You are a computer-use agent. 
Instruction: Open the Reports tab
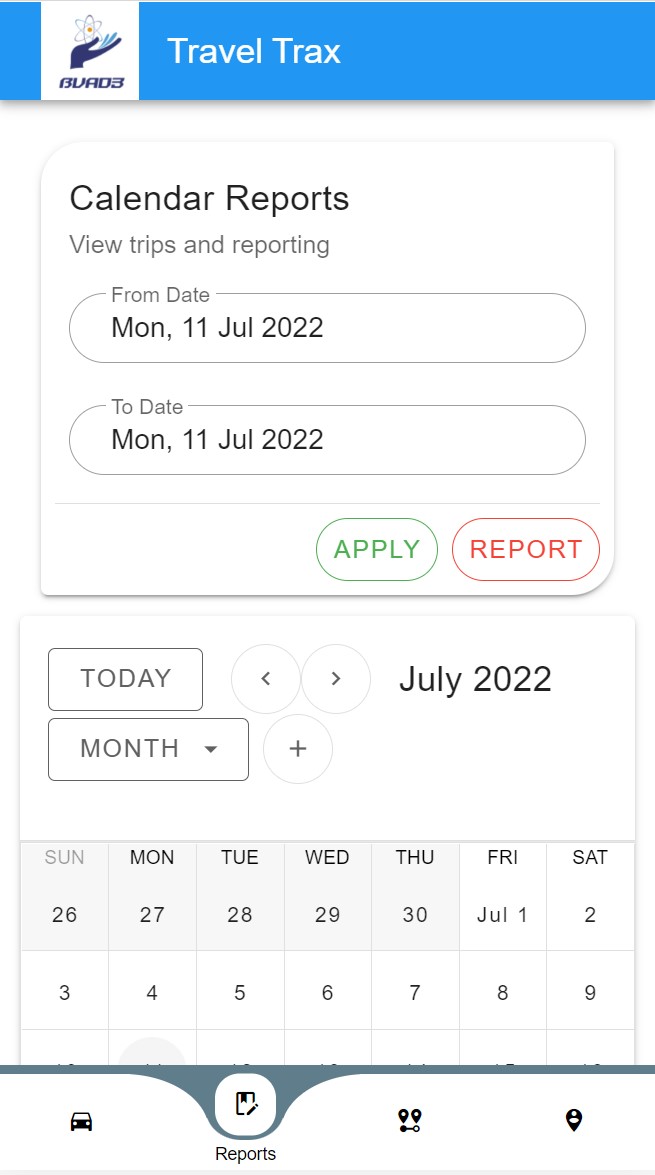(x=245, y=1108)
